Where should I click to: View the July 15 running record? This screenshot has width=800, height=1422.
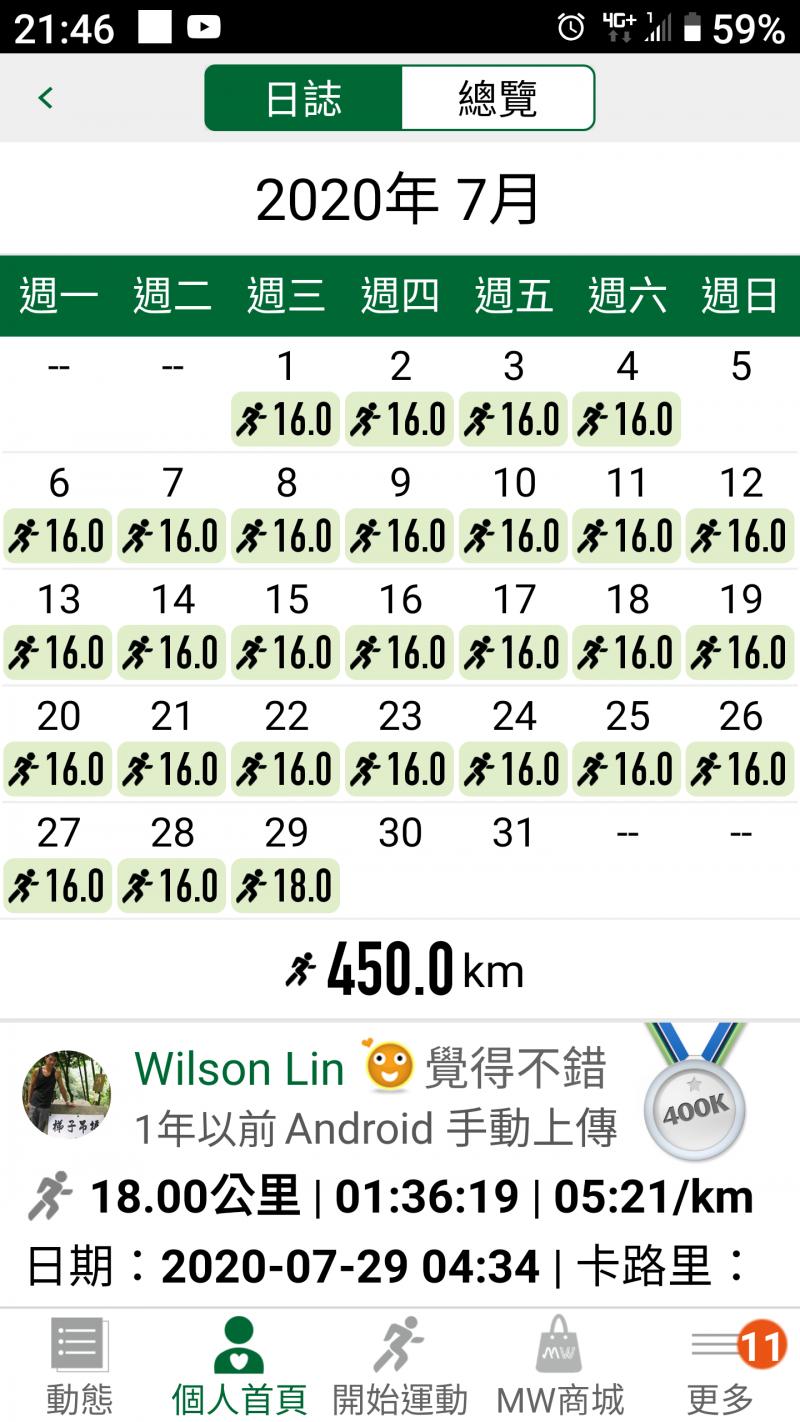286,653
